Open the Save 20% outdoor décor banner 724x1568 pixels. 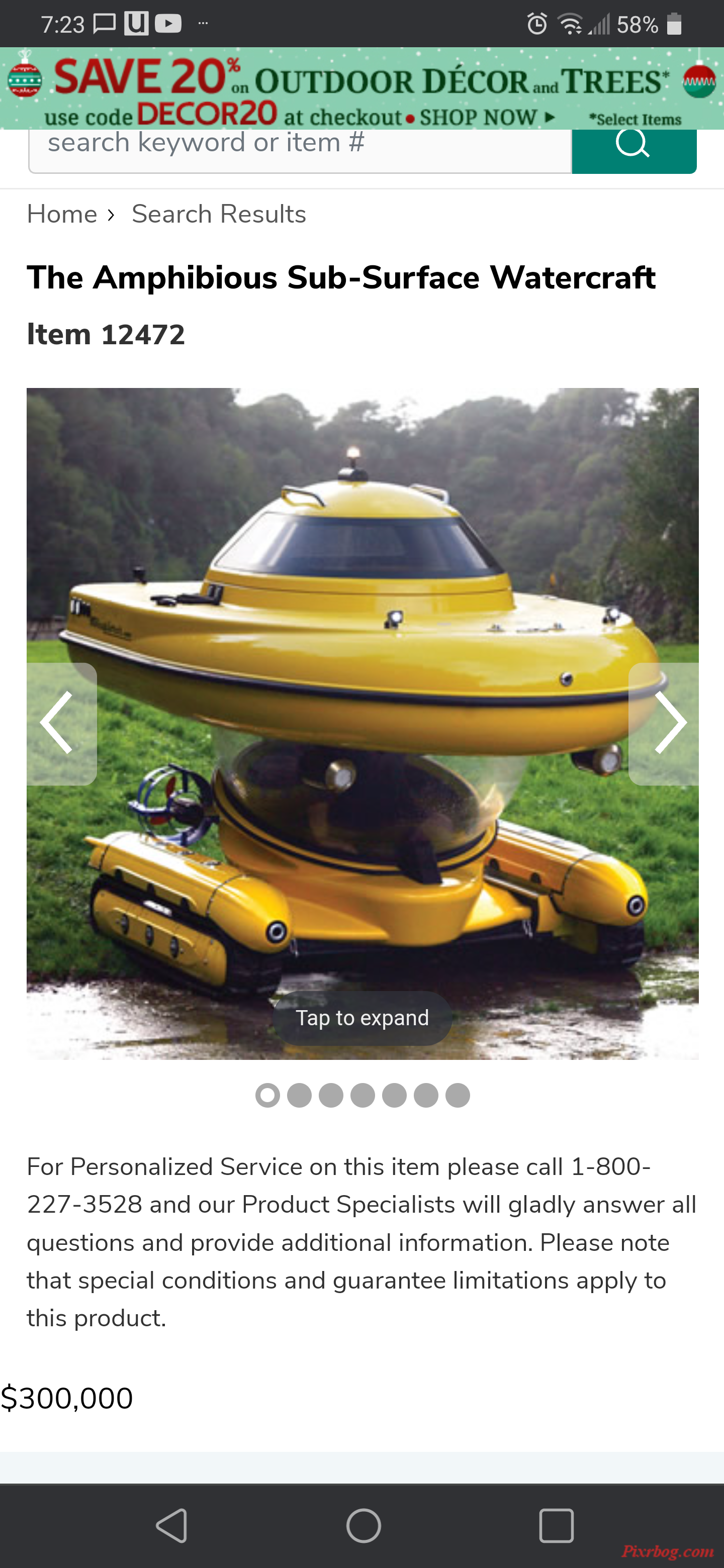(361, 88)
